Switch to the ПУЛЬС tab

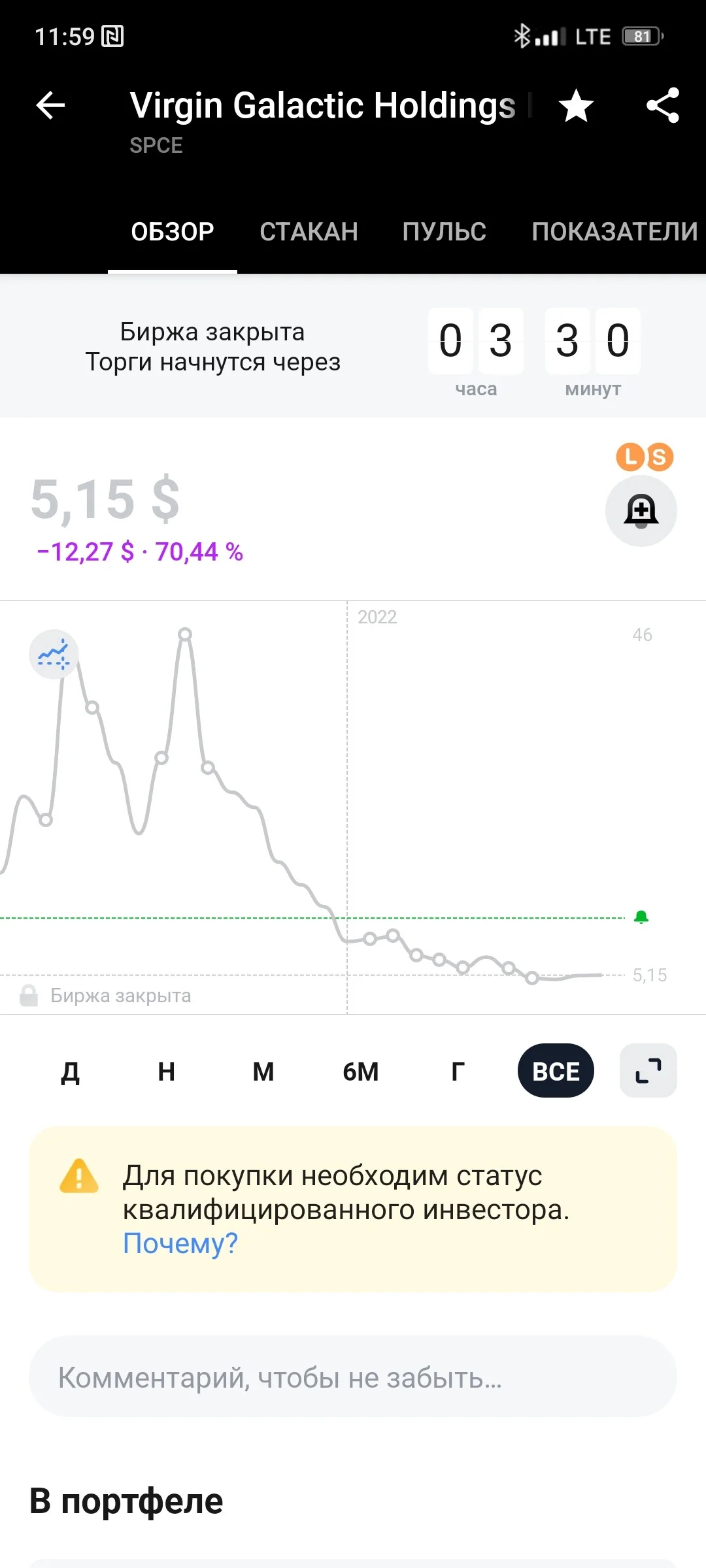(x=445, y=232)
